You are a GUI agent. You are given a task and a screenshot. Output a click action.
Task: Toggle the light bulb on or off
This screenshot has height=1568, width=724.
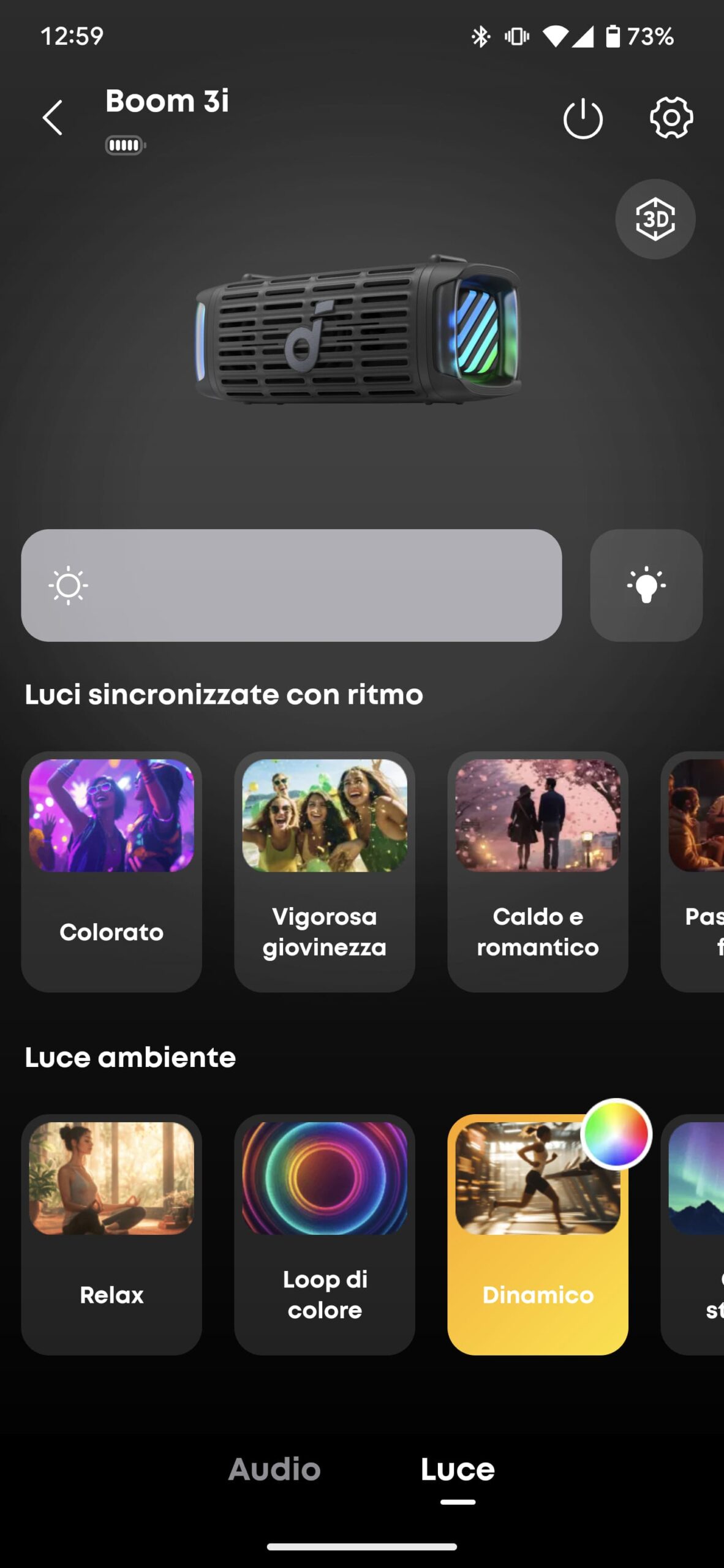pos(646,585)
